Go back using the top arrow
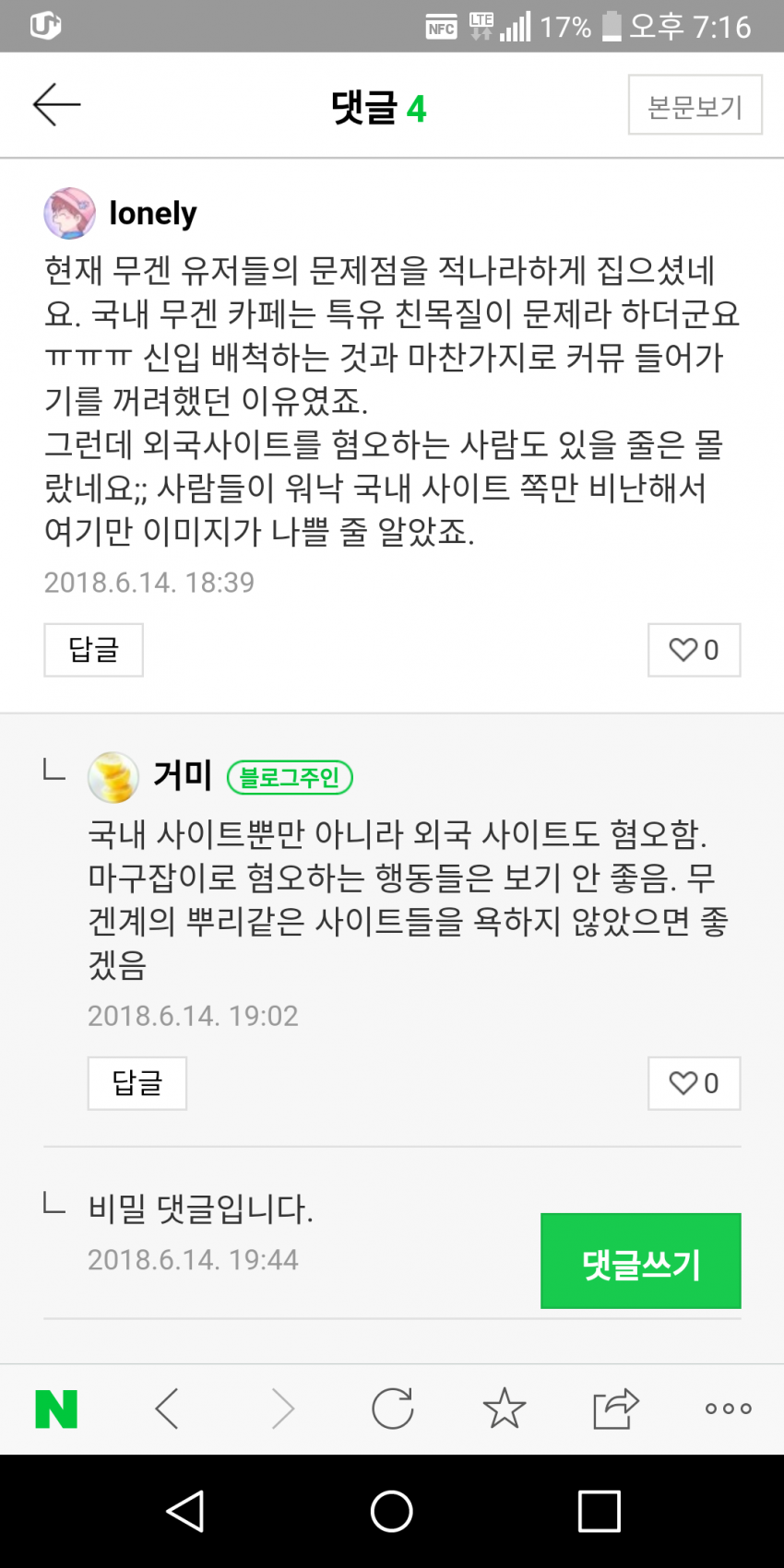 tap(56, 105)
